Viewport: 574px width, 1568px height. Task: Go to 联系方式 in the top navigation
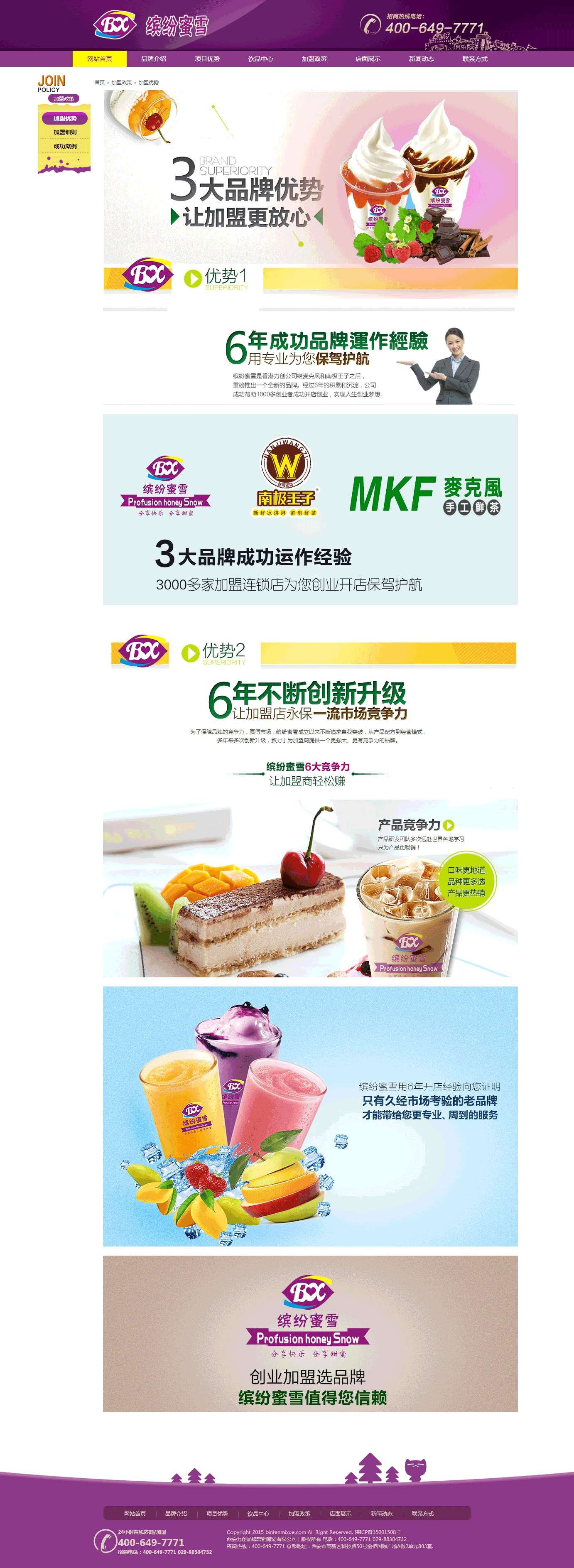475,59
